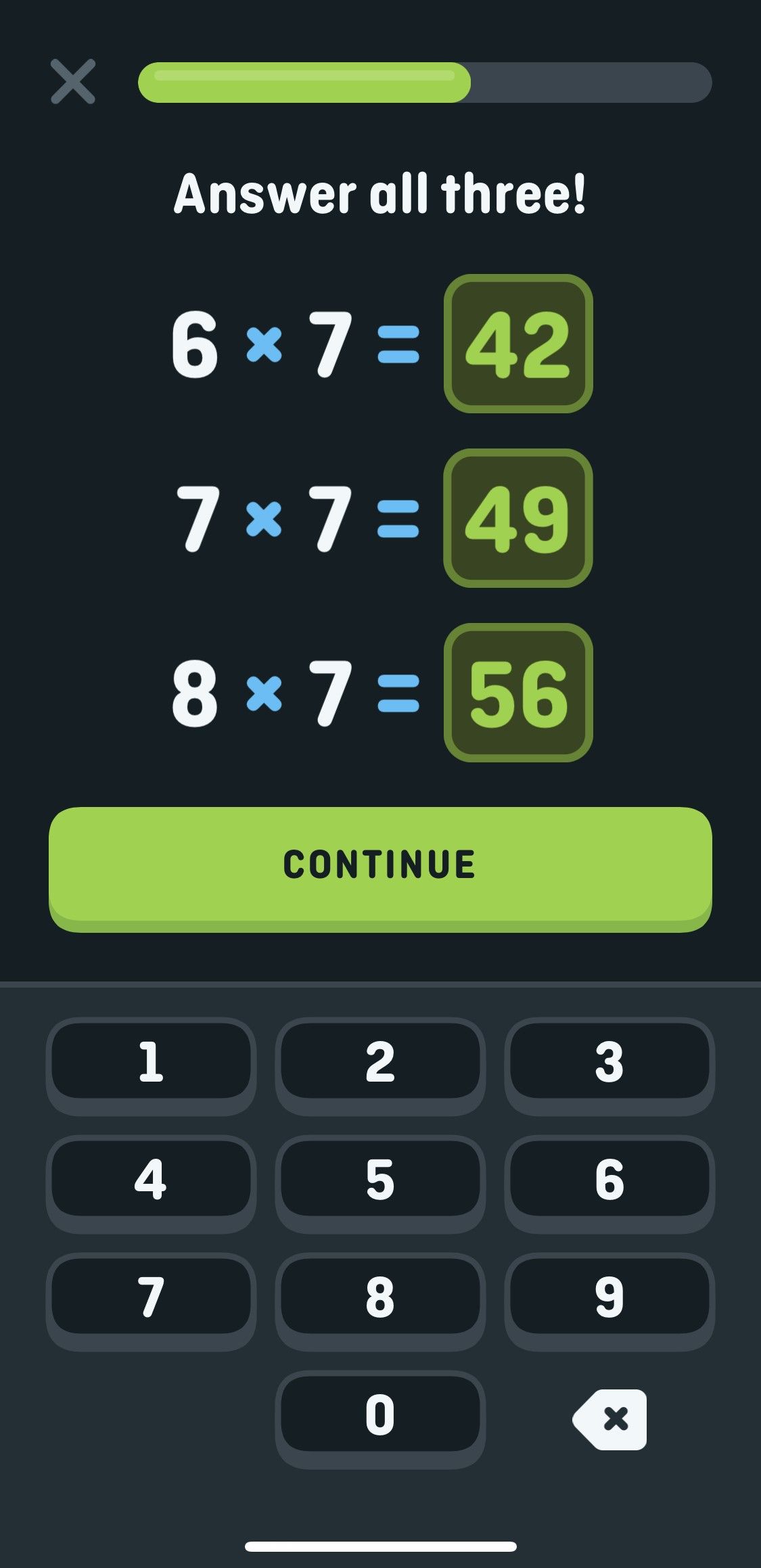Screen dimensions: 761x1568
Task: Enter digit 2 on the keypad
Action: (380, 1061)
